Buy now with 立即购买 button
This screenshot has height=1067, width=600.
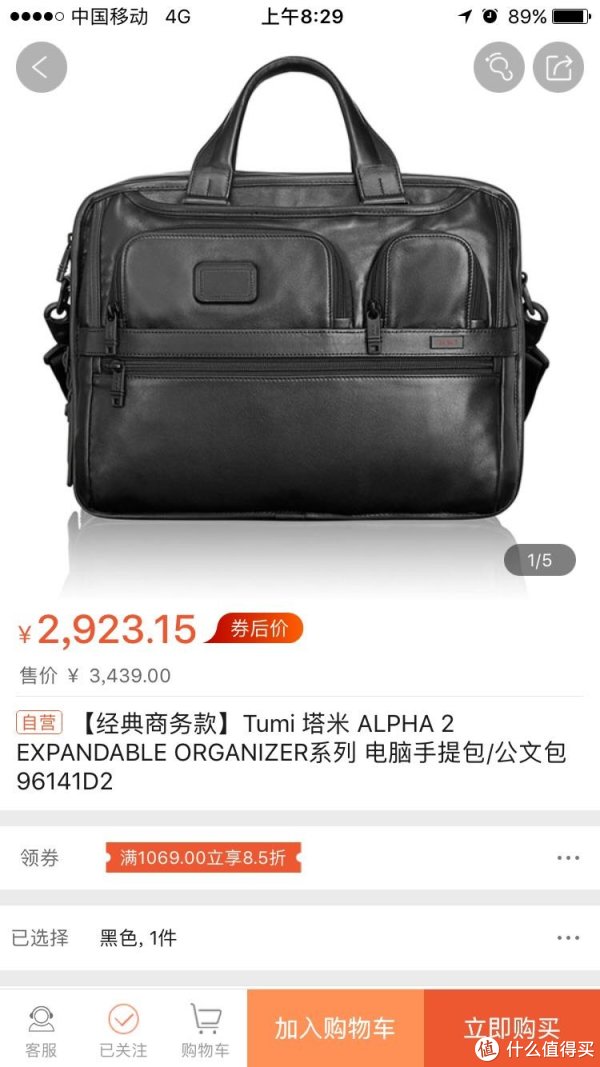pyautogui.click(x=512, y=1028)
